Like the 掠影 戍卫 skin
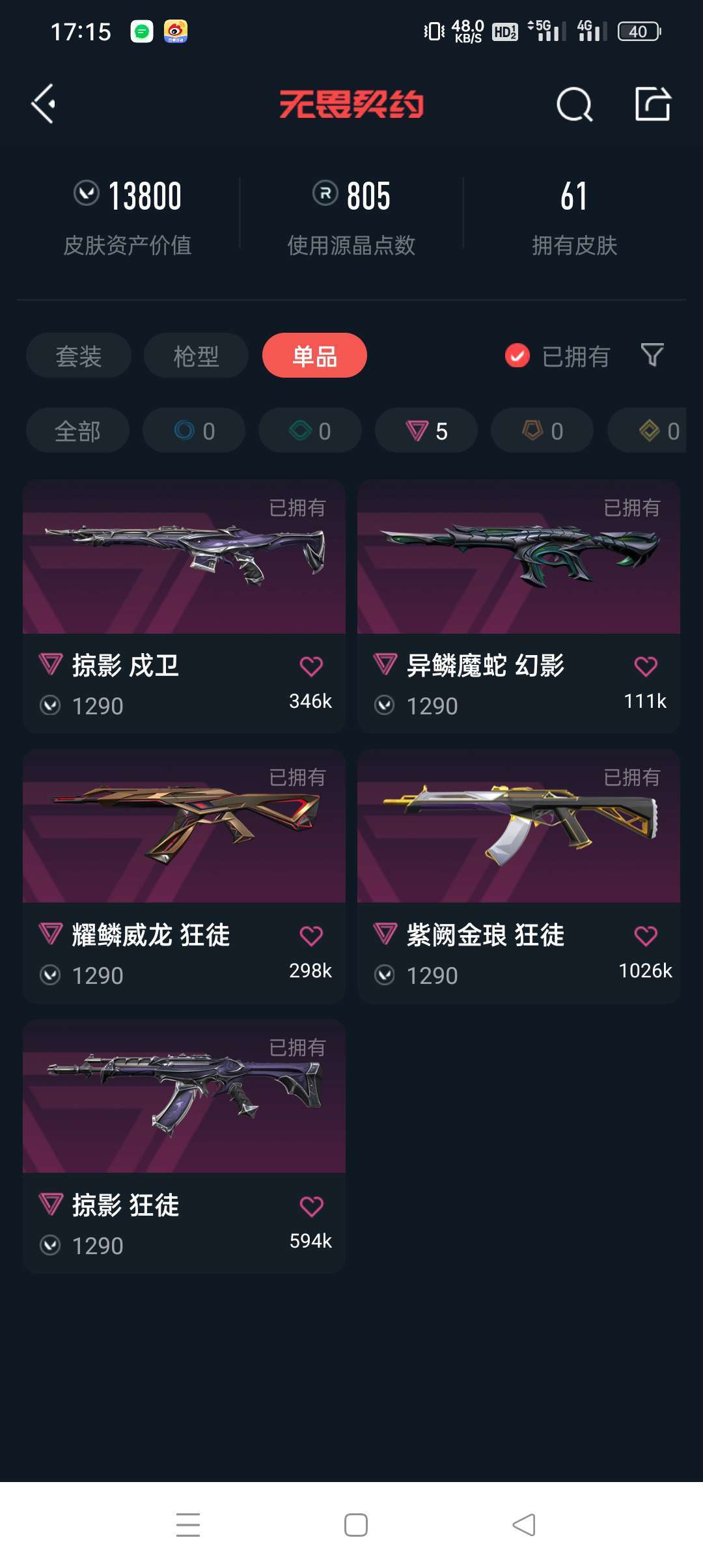703x1568 pixels. pyautogui.click(x=311, y=666)
